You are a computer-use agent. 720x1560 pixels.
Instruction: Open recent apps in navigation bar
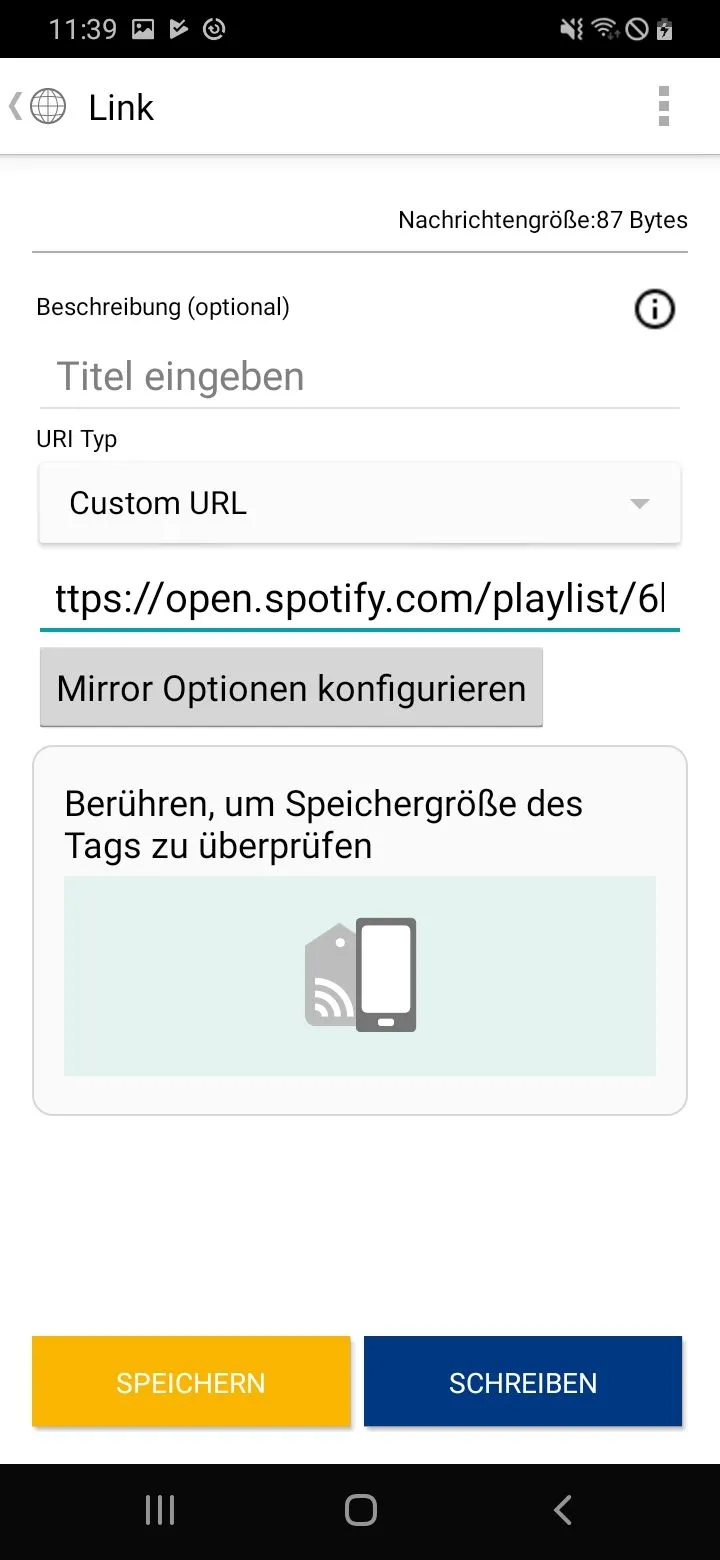160,1510
